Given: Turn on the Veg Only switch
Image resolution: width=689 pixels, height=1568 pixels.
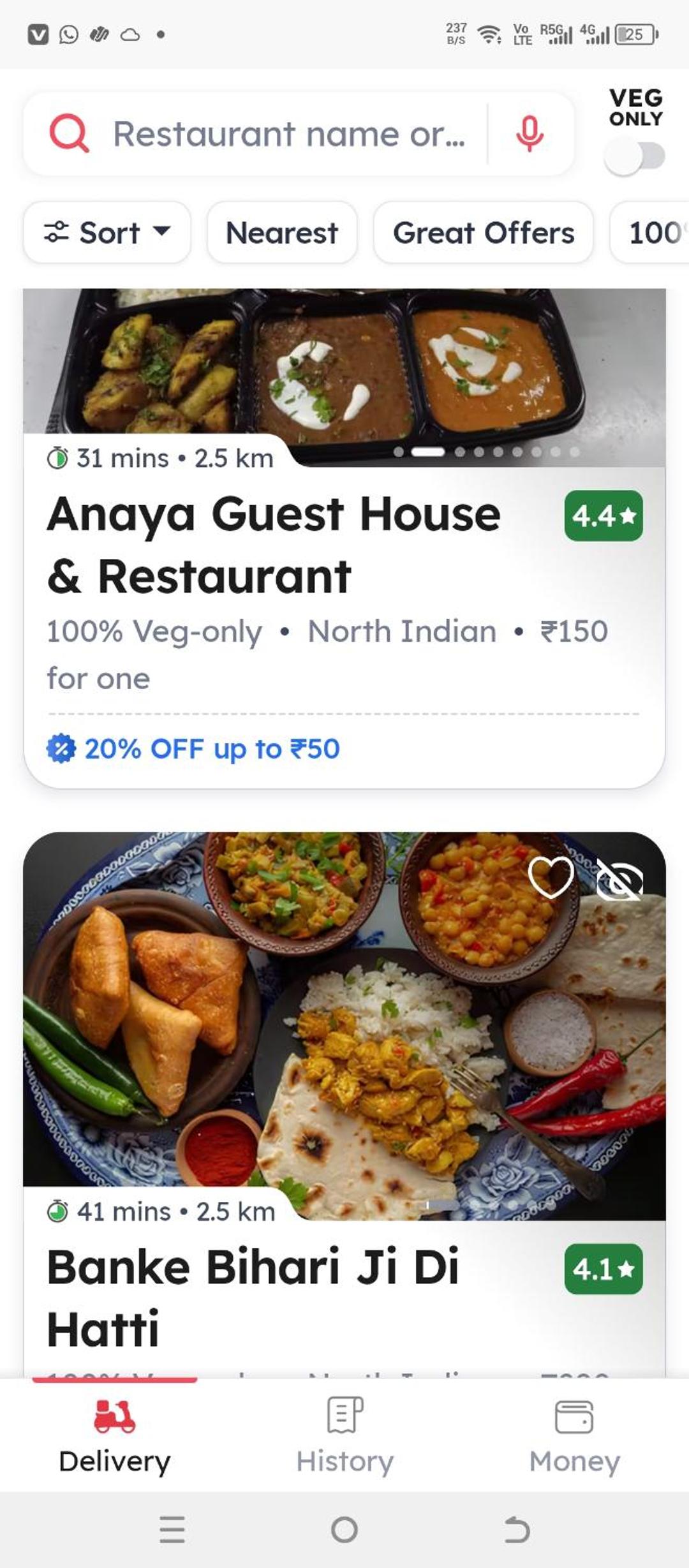Looking at the screenshot, I should point(635,158).
